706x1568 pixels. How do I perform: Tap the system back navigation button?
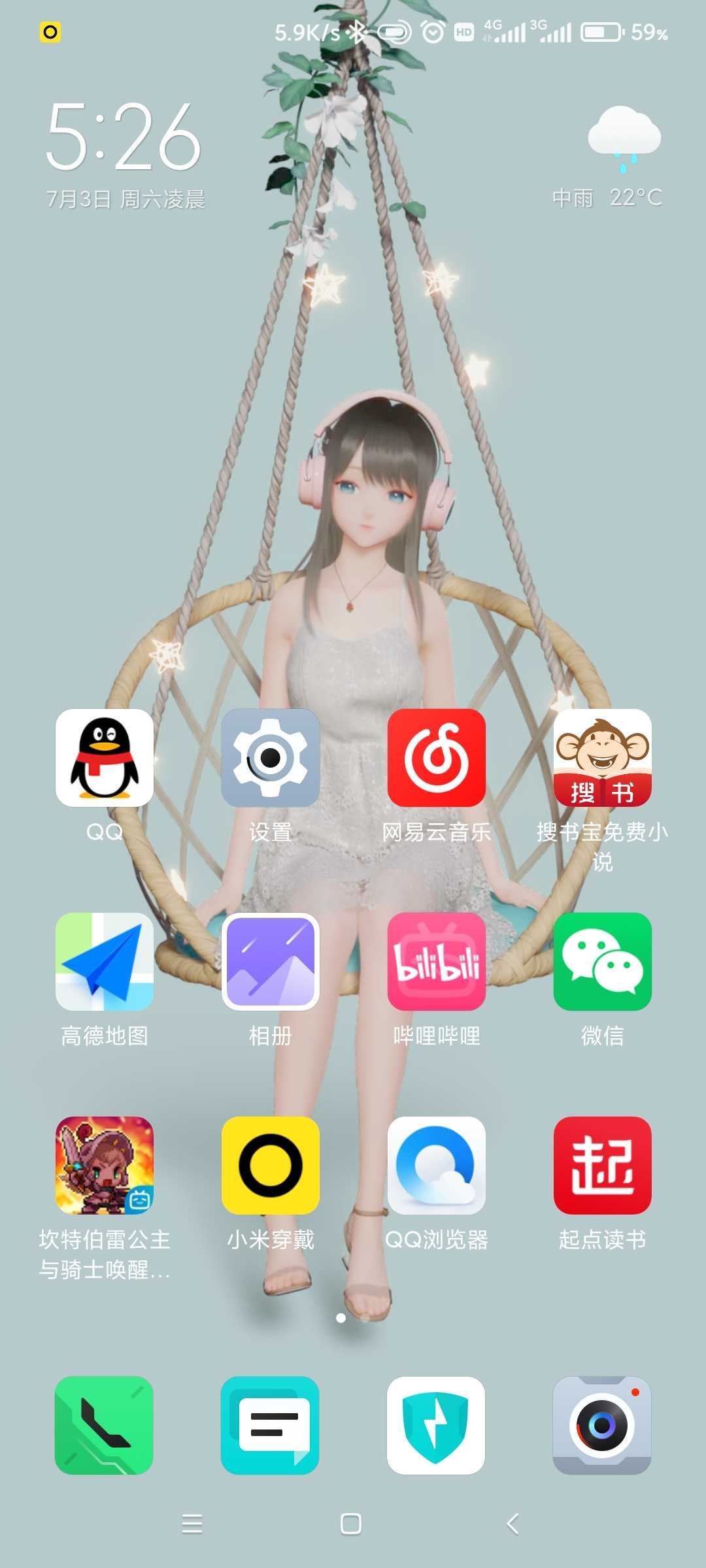[513, 1524]
